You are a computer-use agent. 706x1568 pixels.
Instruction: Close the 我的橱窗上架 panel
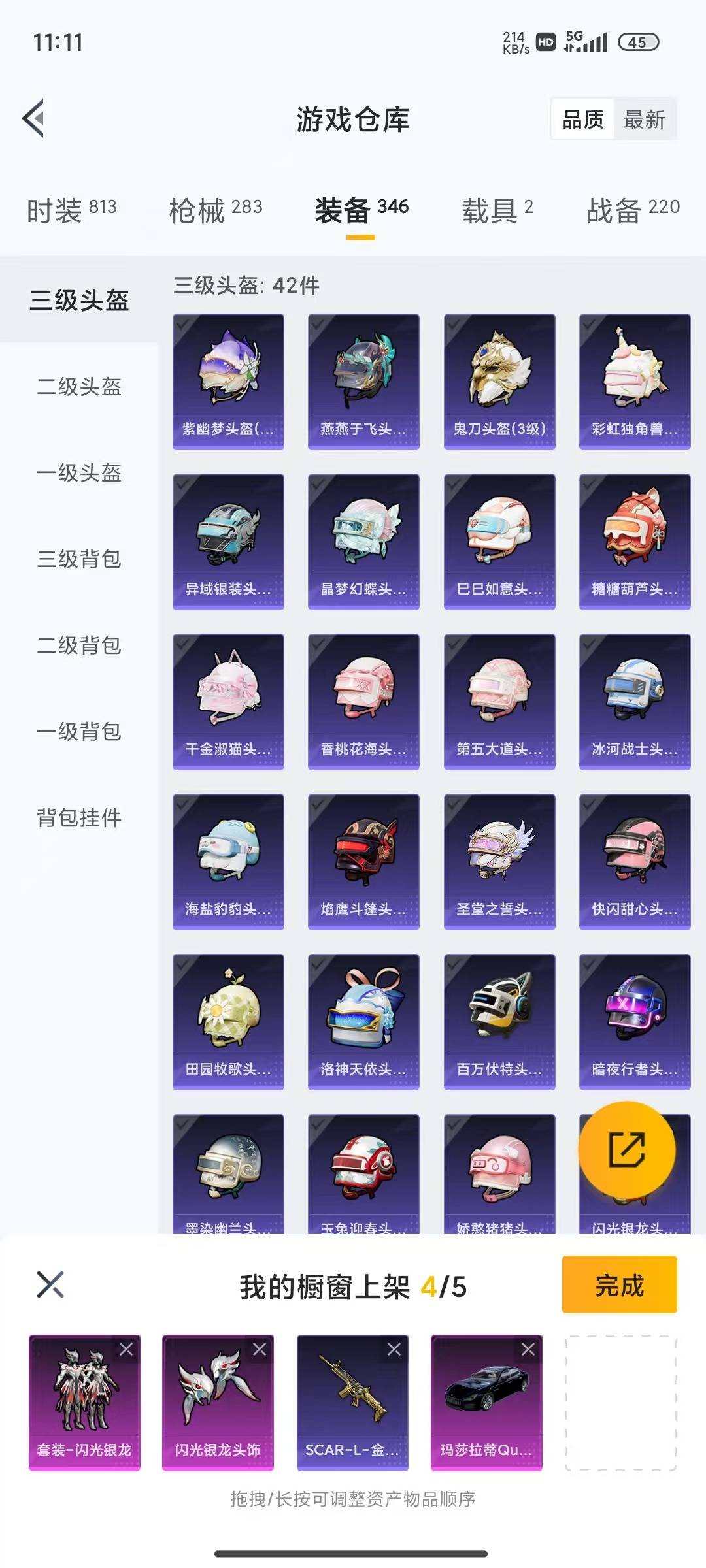point(50,1285)
